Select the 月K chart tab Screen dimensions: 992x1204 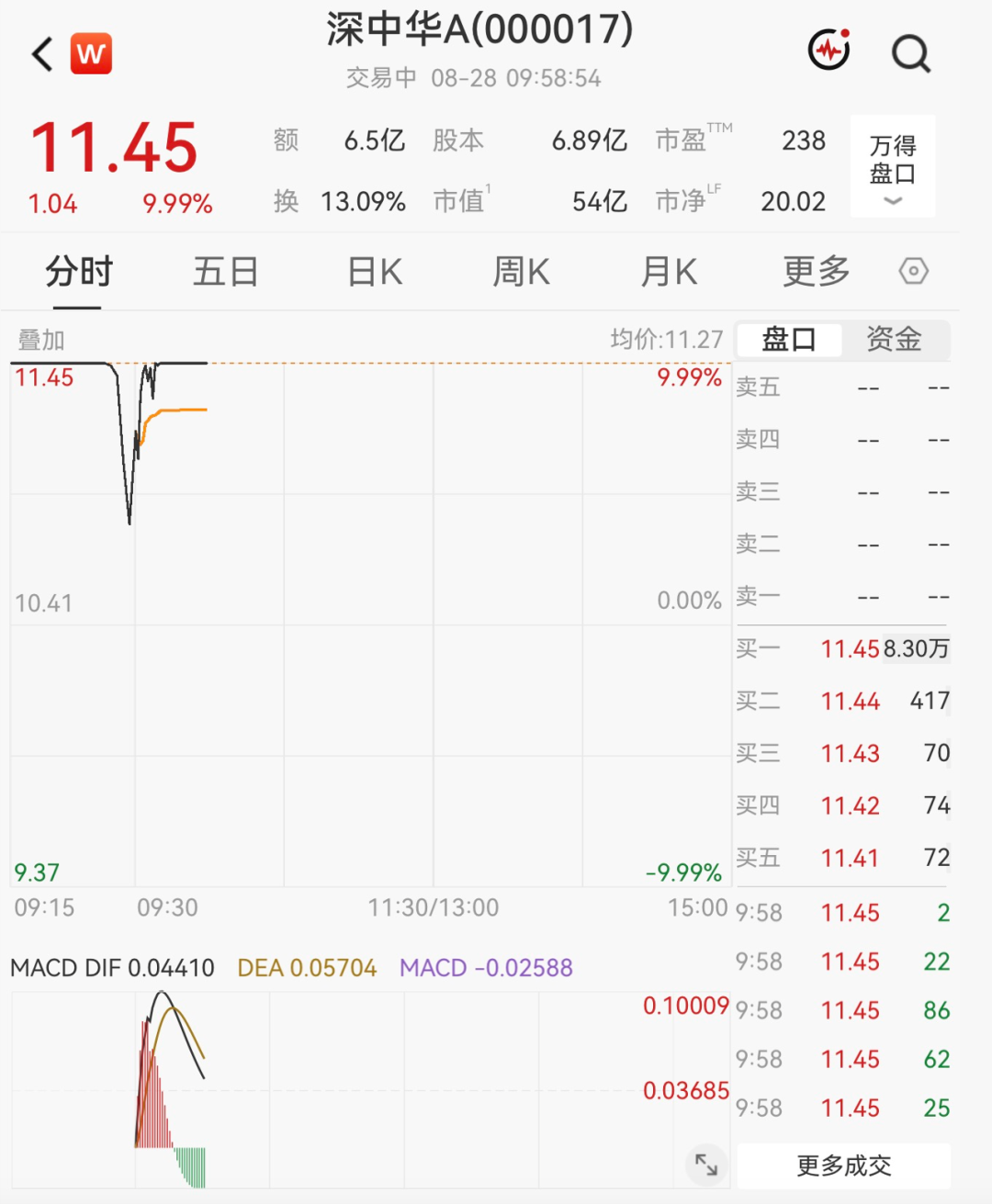[x=669, y=272]
